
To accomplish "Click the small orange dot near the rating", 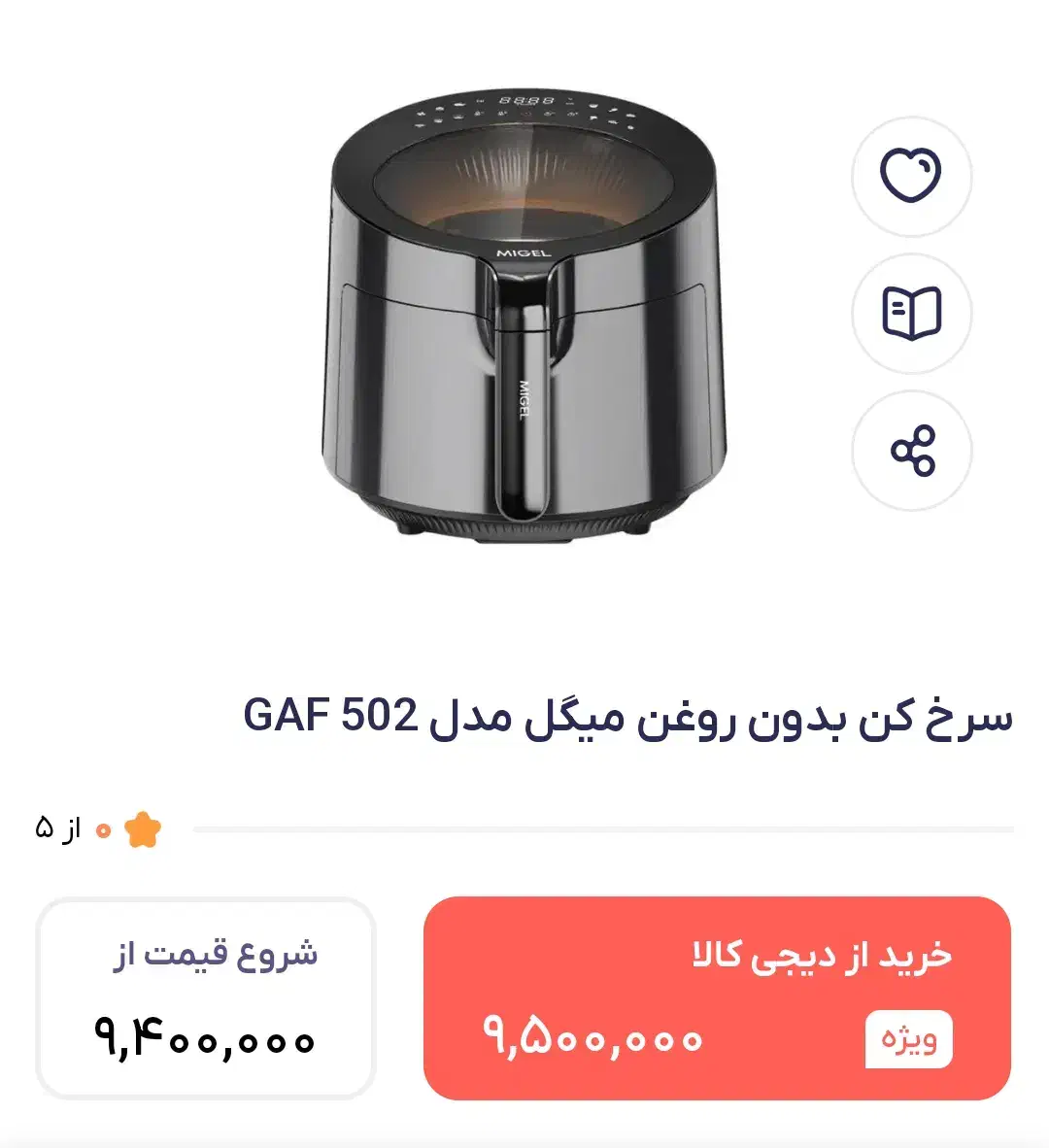I will click(x=102, y=830).
